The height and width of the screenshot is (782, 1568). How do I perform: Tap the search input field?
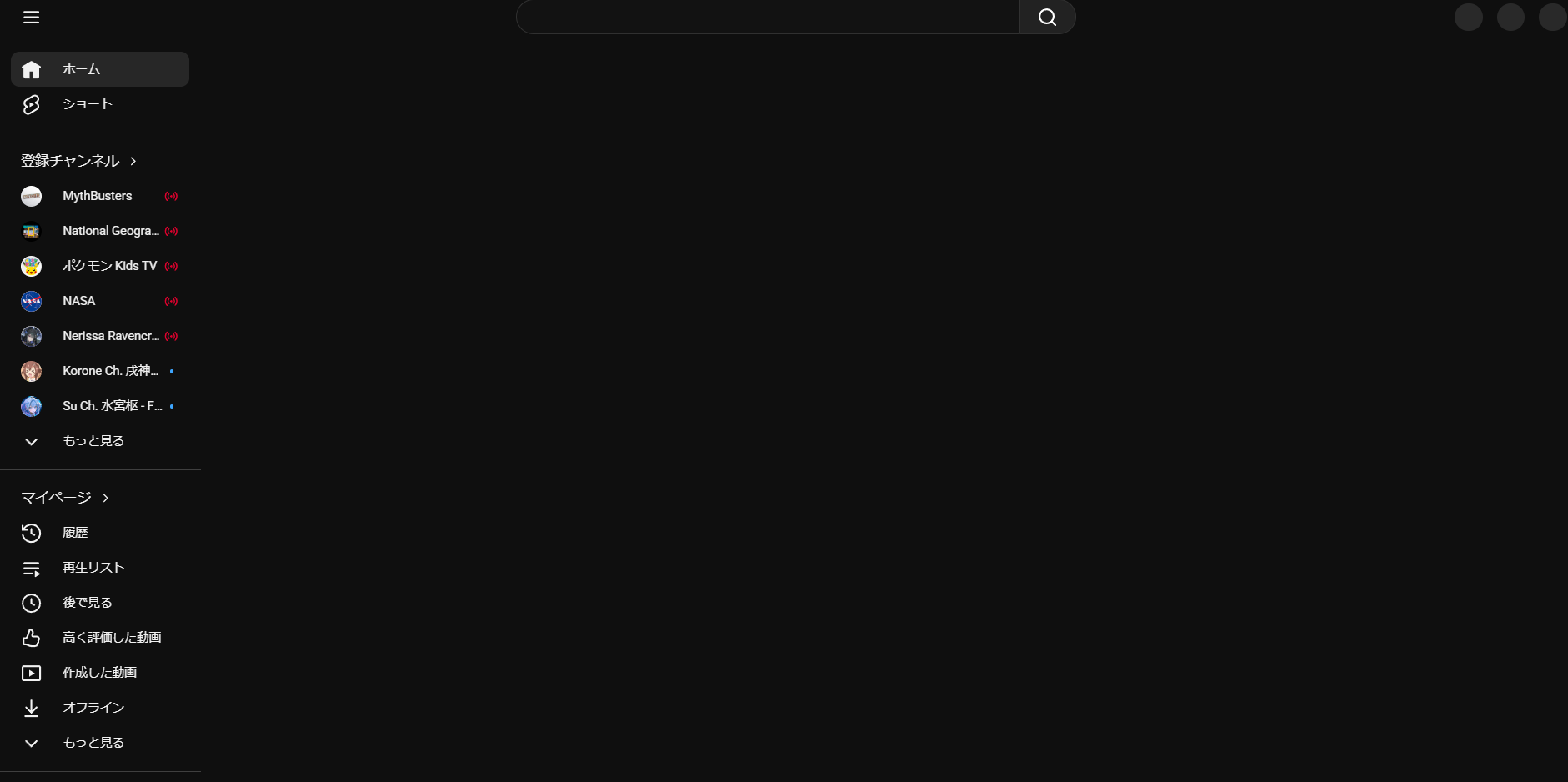click(767, 18)
